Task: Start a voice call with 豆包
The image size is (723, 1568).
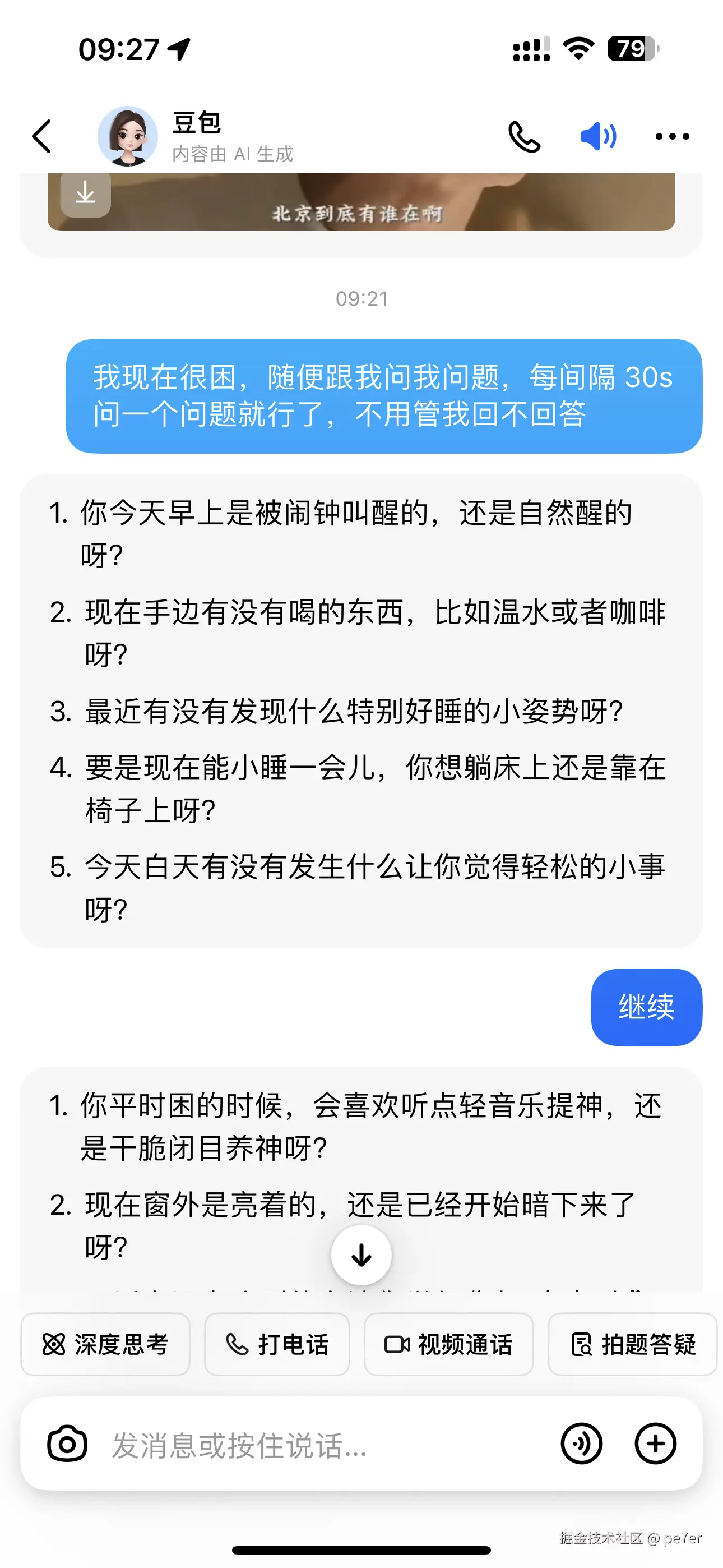Action: click(525, 136)
